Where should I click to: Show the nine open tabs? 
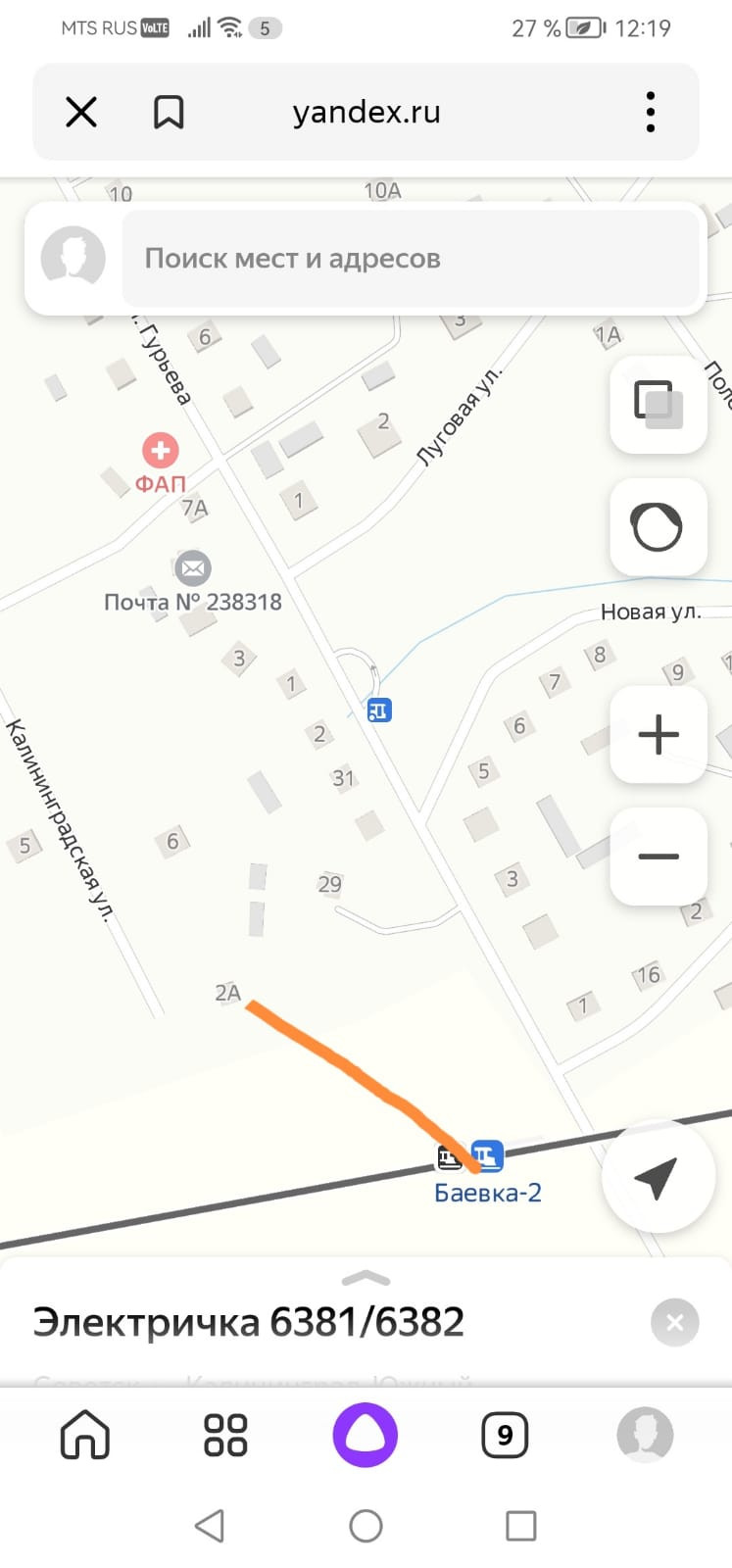tap(505, 1435)
